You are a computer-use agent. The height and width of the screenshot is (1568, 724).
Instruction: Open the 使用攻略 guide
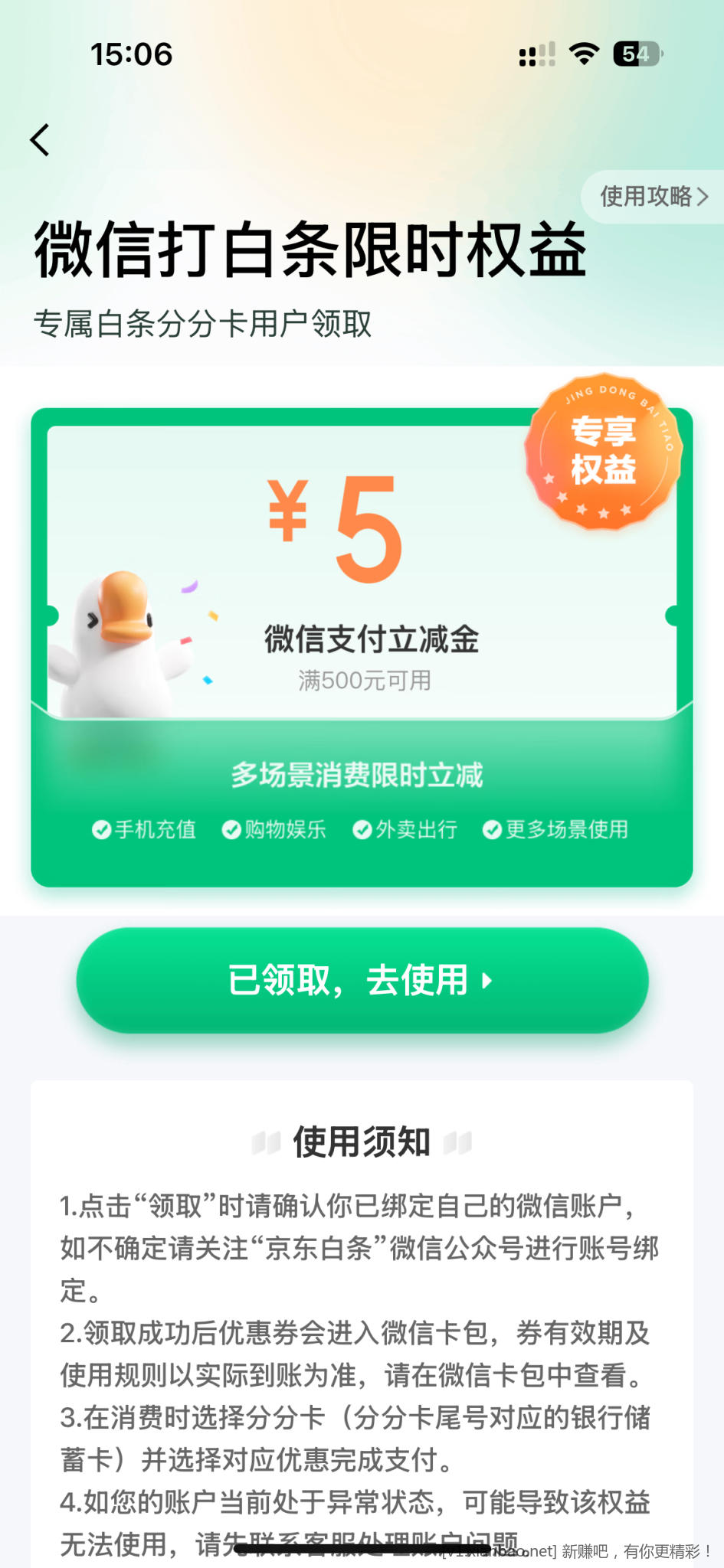coord(654,197)
